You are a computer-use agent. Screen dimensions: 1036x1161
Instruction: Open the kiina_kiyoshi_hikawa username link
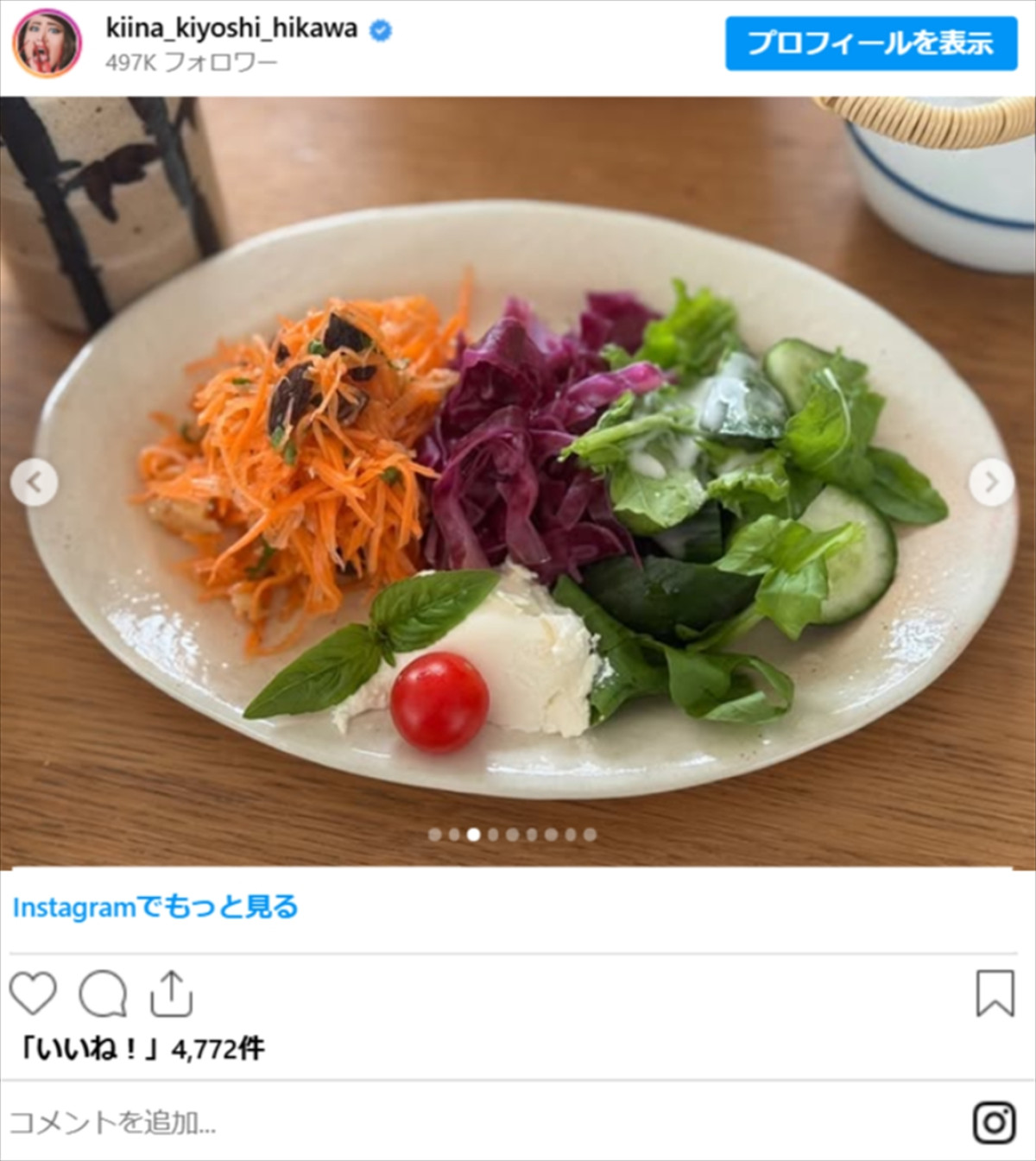tap(231, 28)
